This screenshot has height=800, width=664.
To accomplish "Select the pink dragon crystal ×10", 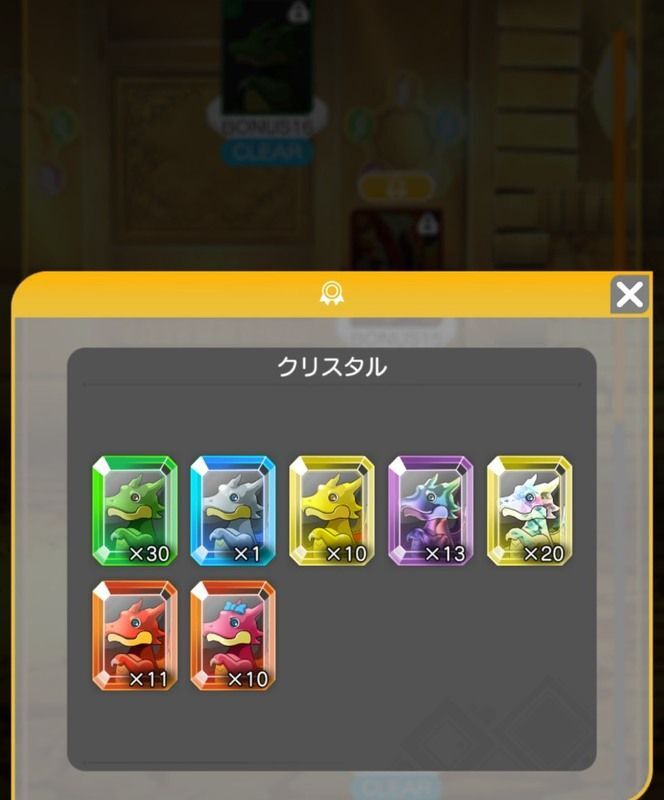I will [x=232, y=635].
